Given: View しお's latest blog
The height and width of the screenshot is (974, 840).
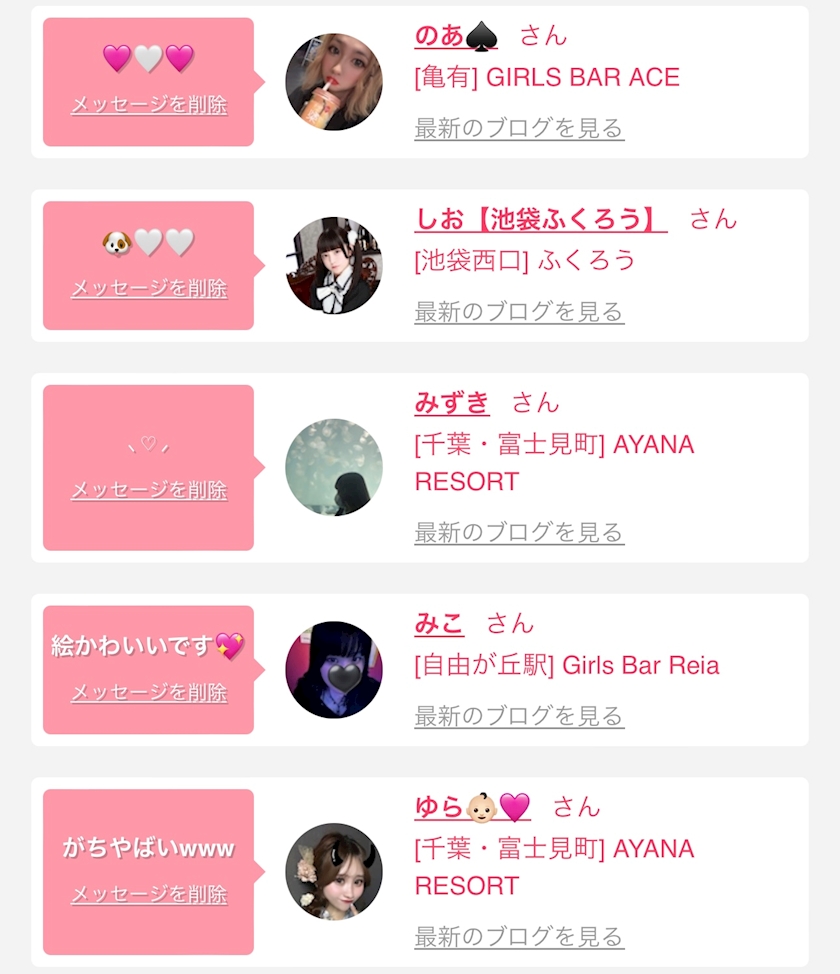Looking at the screenshot, I should coord(519,312).
